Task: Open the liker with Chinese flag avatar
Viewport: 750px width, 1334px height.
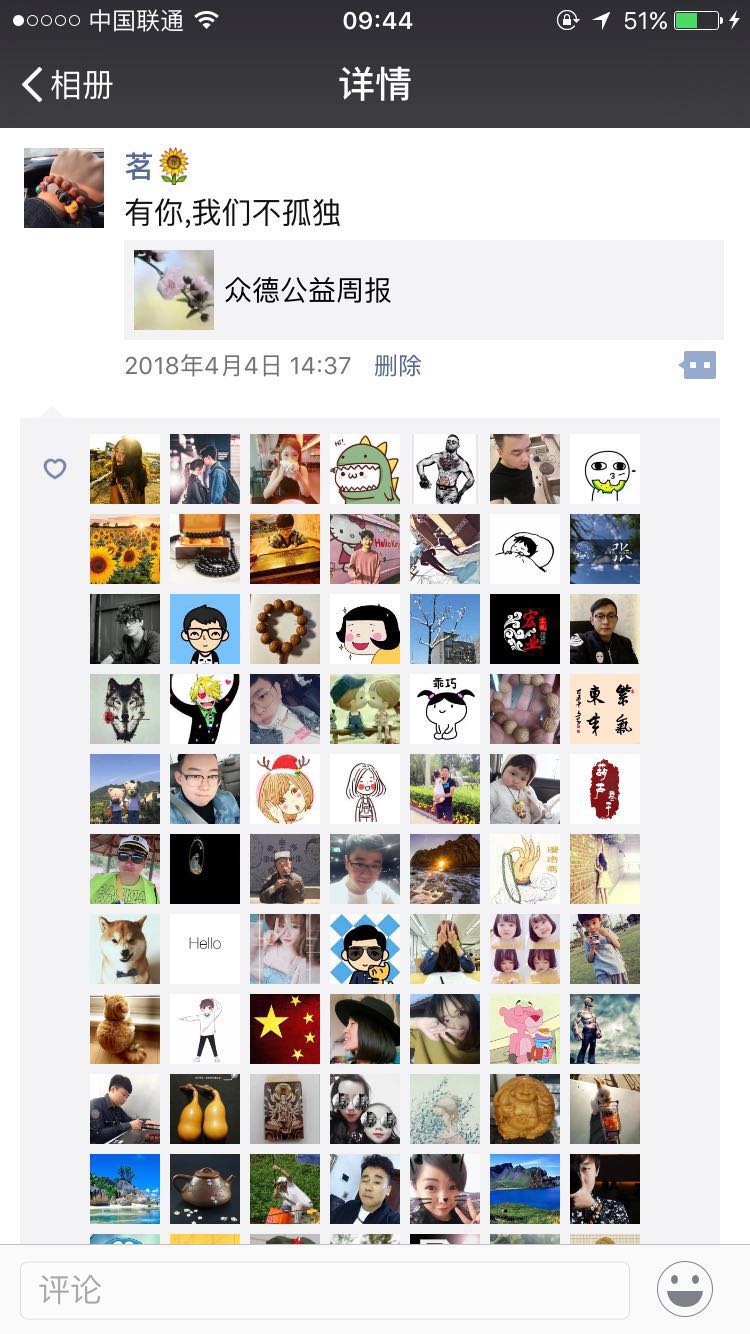Action: [x=285, y=1029]
